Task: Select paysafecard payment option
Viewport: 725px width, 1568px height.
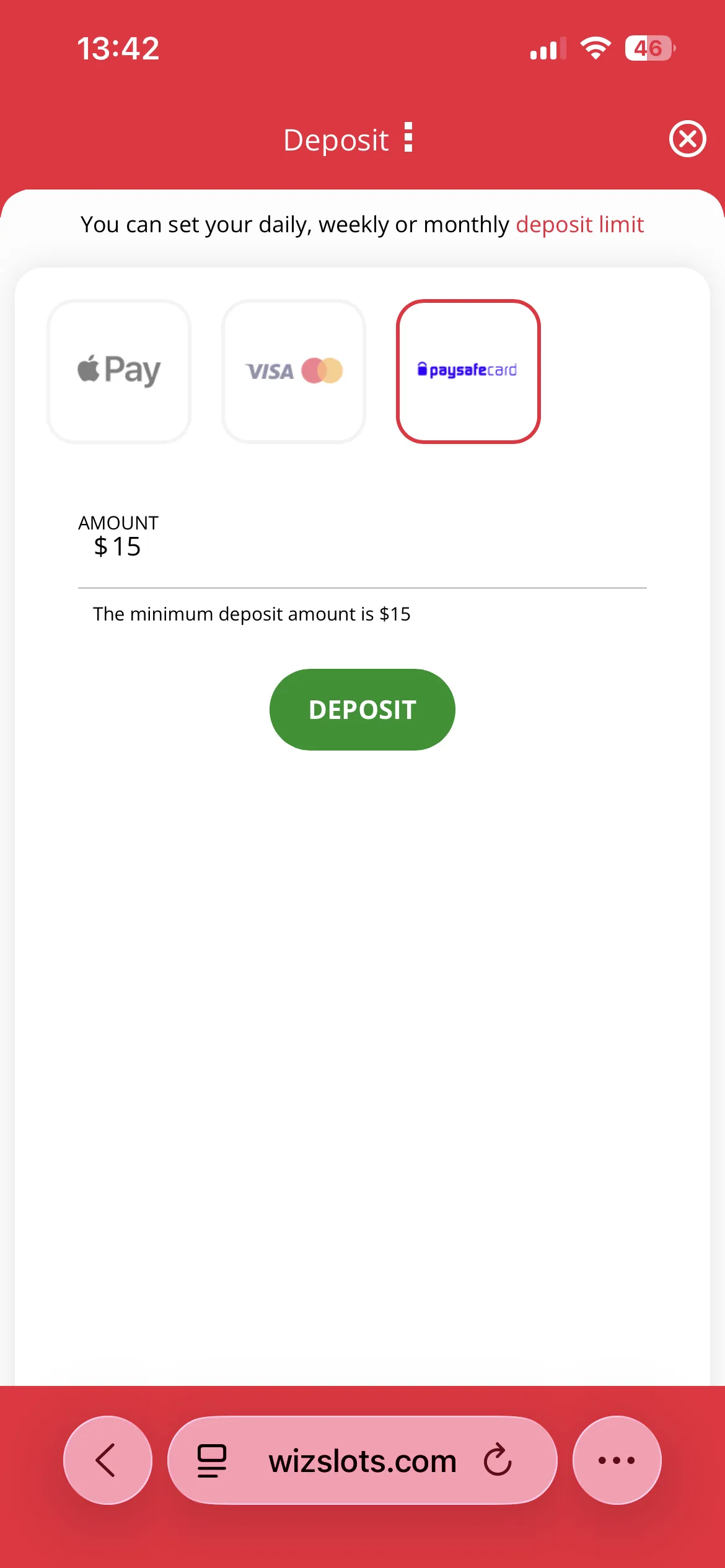Action: click(468, 371)
